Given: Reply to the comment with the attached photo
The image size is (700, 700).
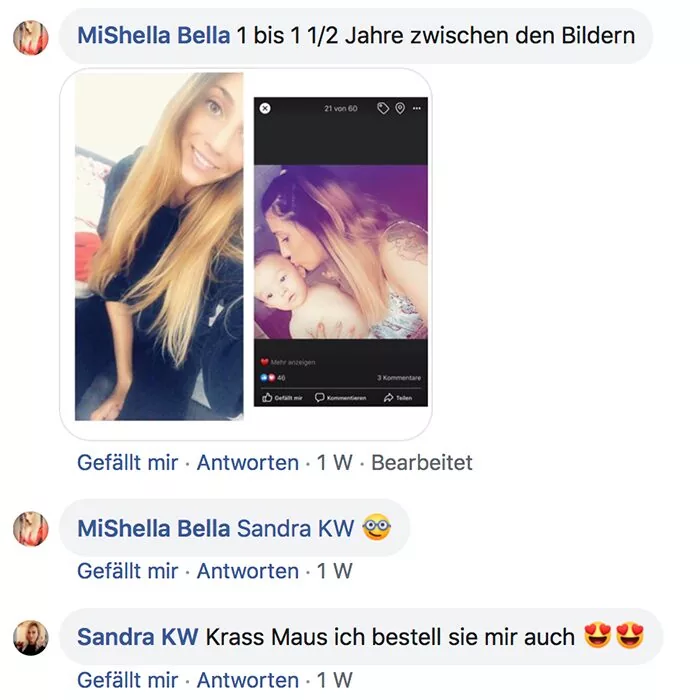Looking at the screenshot, I should click(x=247, y=463).
